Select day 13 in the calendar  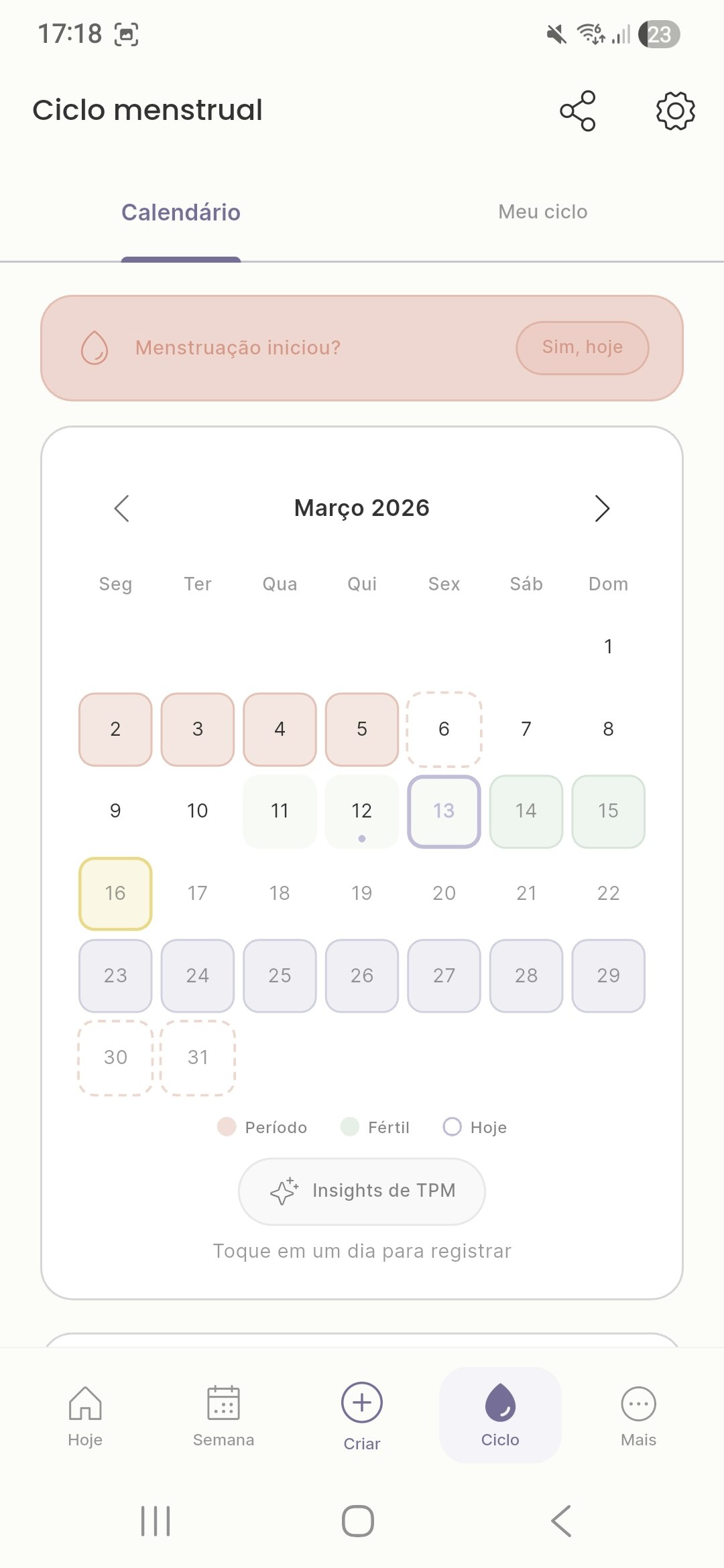point(444,811)
